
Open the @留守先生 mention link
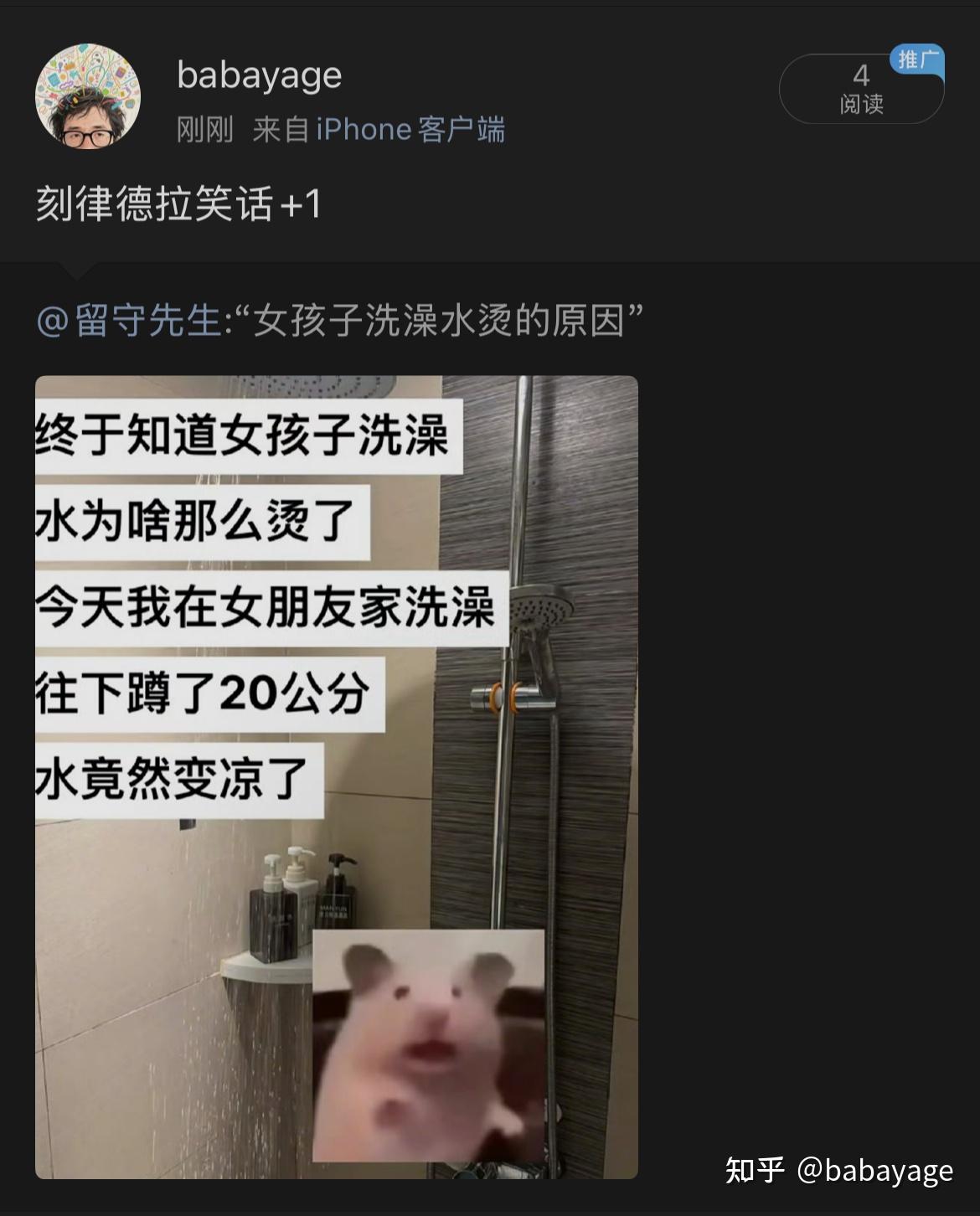pyautogui.click(x=129, y=321)
